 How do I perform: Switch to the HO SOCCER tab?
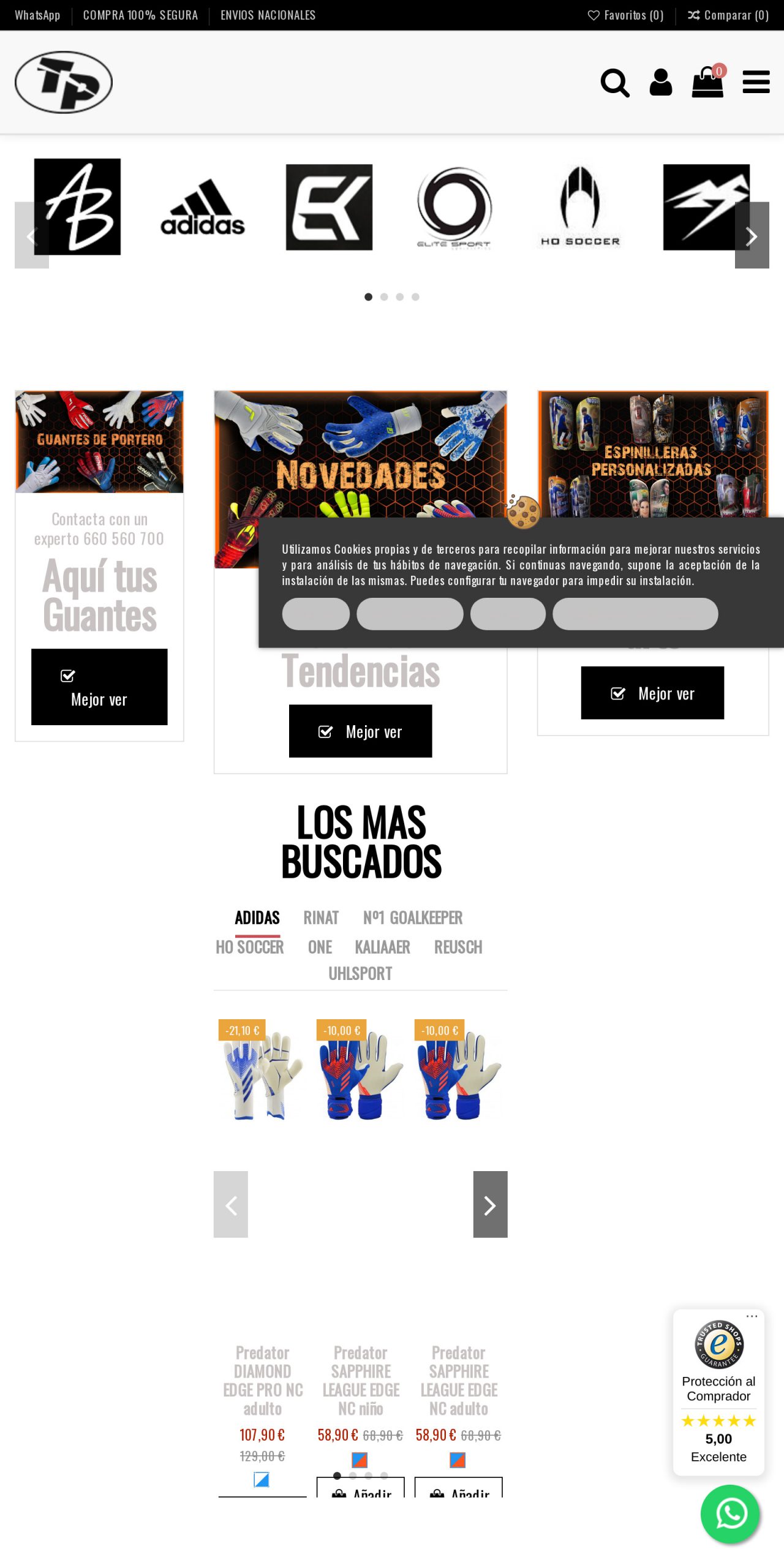[249, 947]
